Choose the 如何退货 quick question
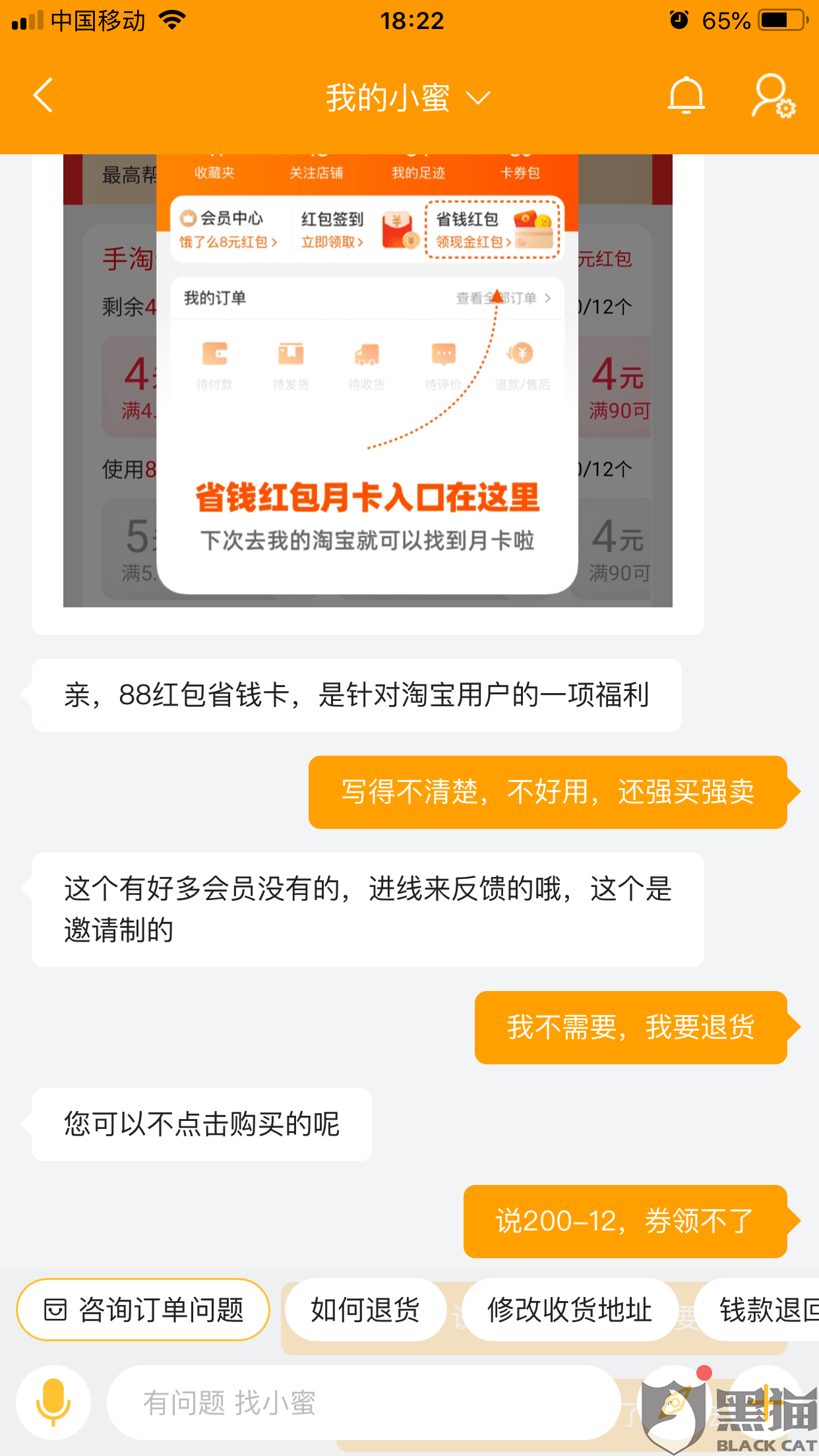 [365, 1310]
